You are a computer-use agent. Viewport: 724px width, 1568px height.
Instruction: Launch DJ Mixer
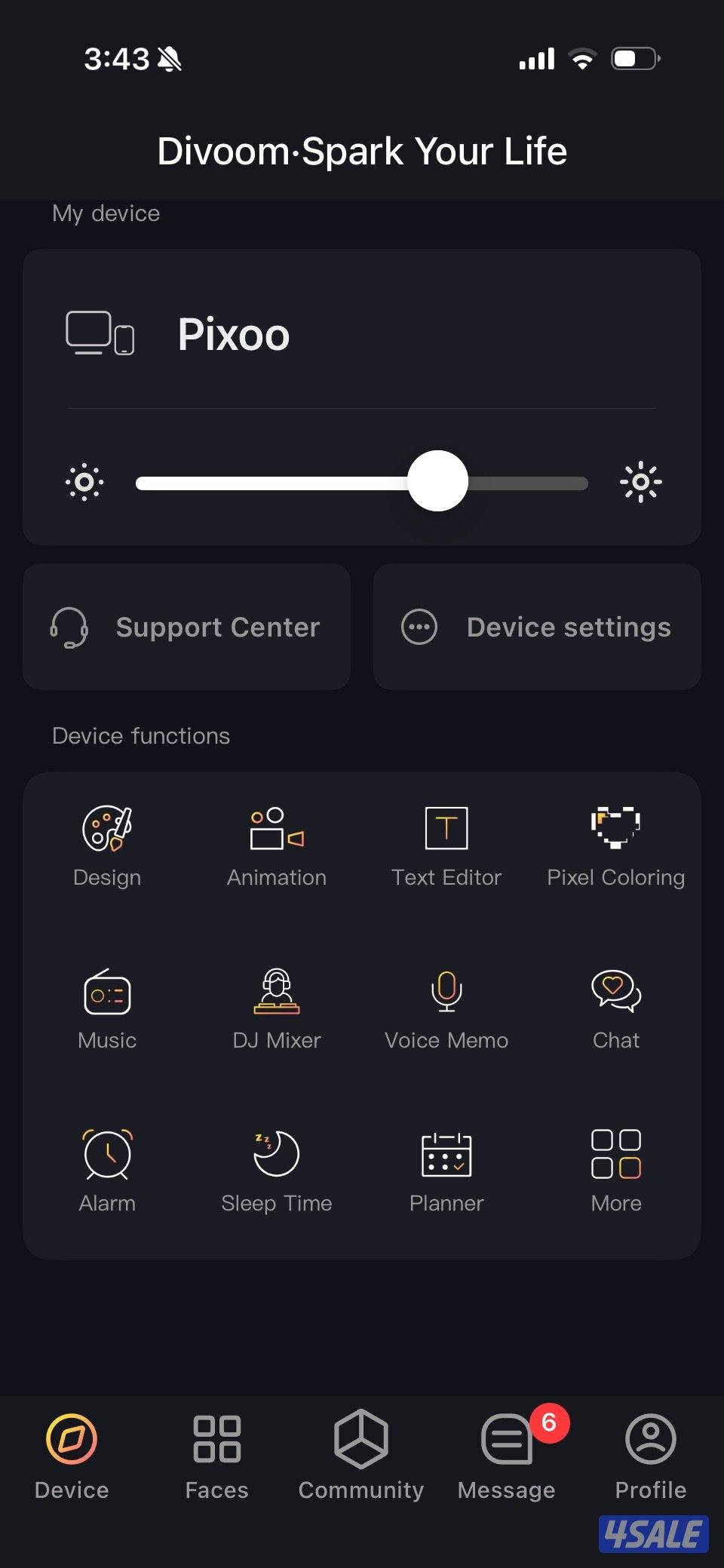click(277, 1009)
